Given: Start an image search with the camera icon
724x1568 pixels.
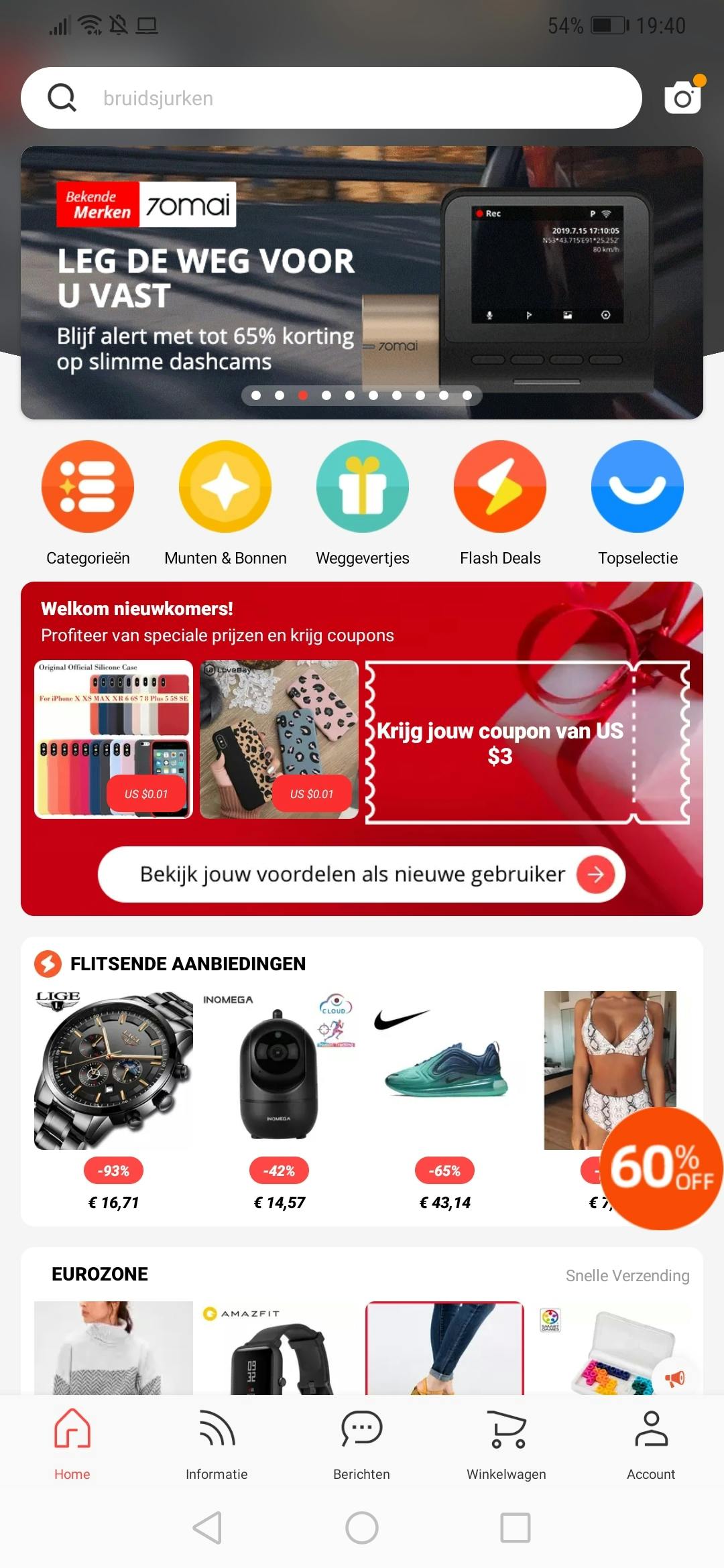Looking at the screenshot, I should [682, 98].
